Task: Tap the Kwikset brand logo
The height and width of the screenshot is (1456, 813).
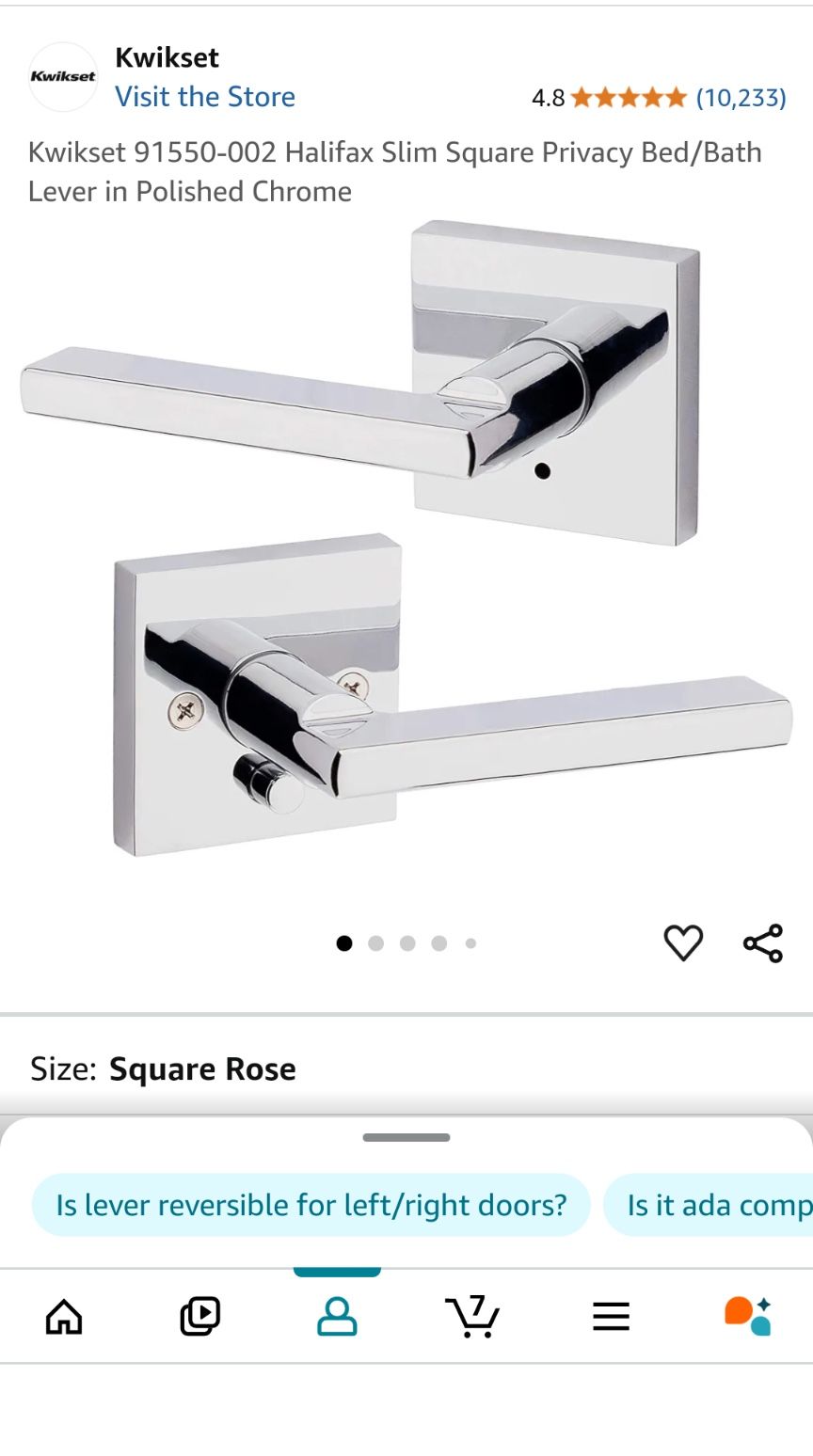Action: click(63, 77)
